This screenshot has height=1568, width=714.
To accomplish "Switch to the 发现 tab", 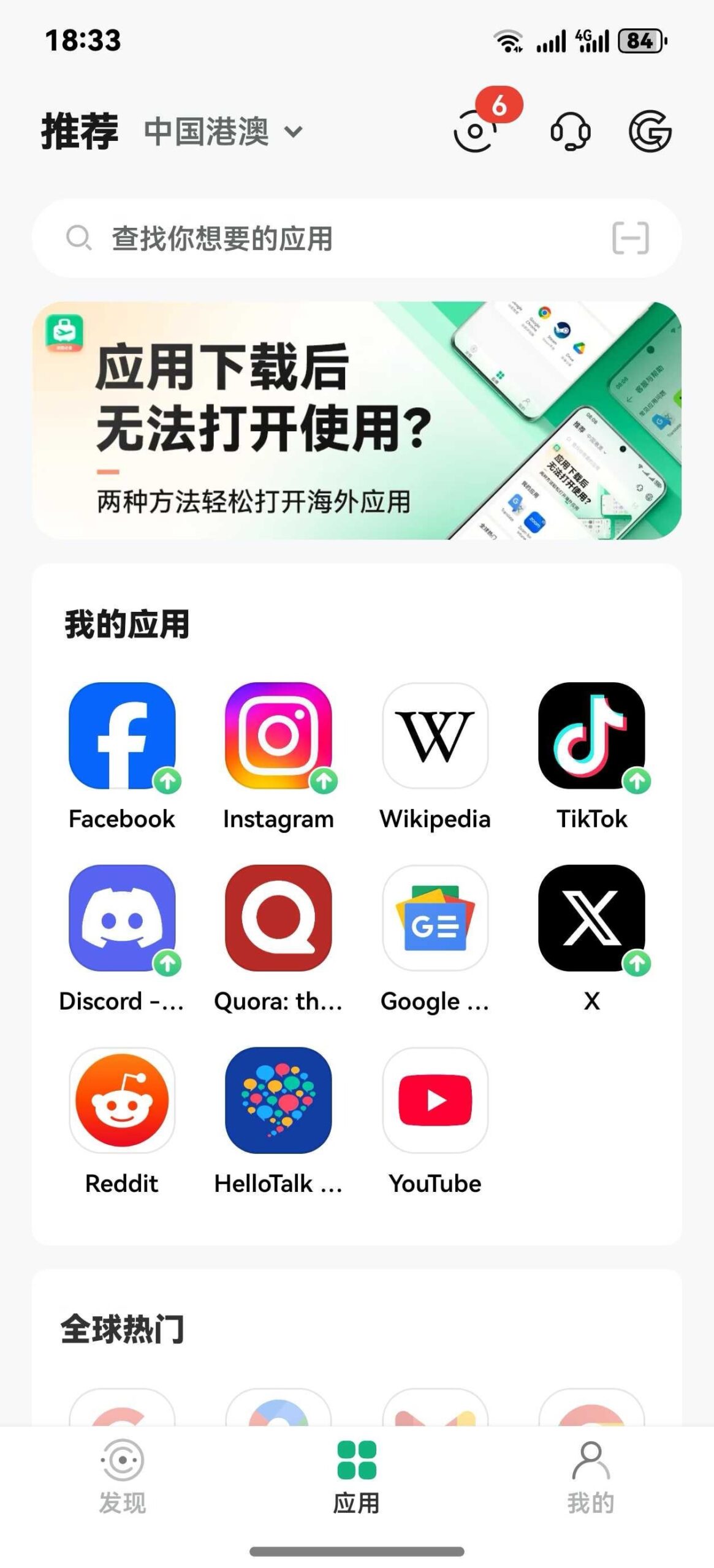I will [x=123, y=1476].
